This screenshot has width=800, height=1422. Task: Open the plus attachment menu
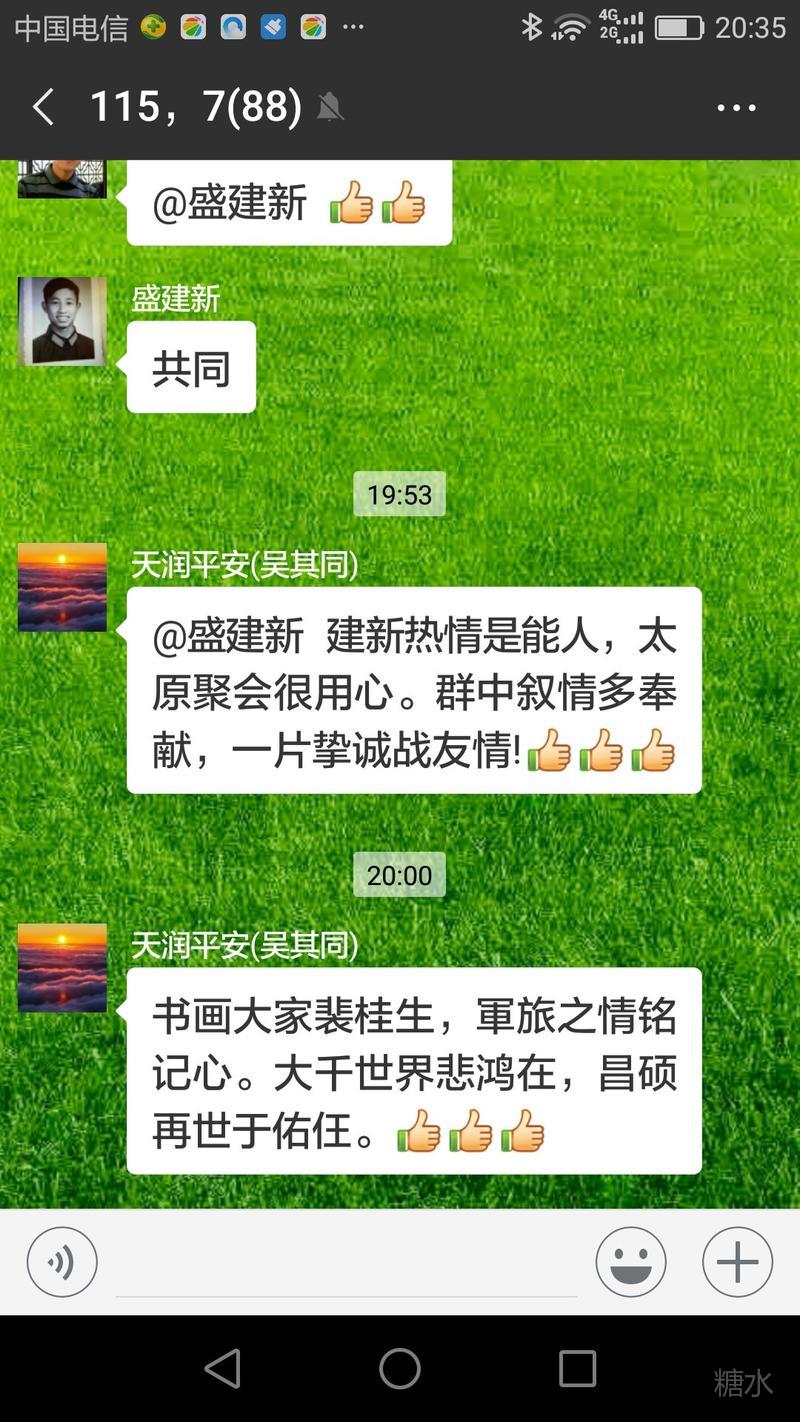click(737, 1262)
